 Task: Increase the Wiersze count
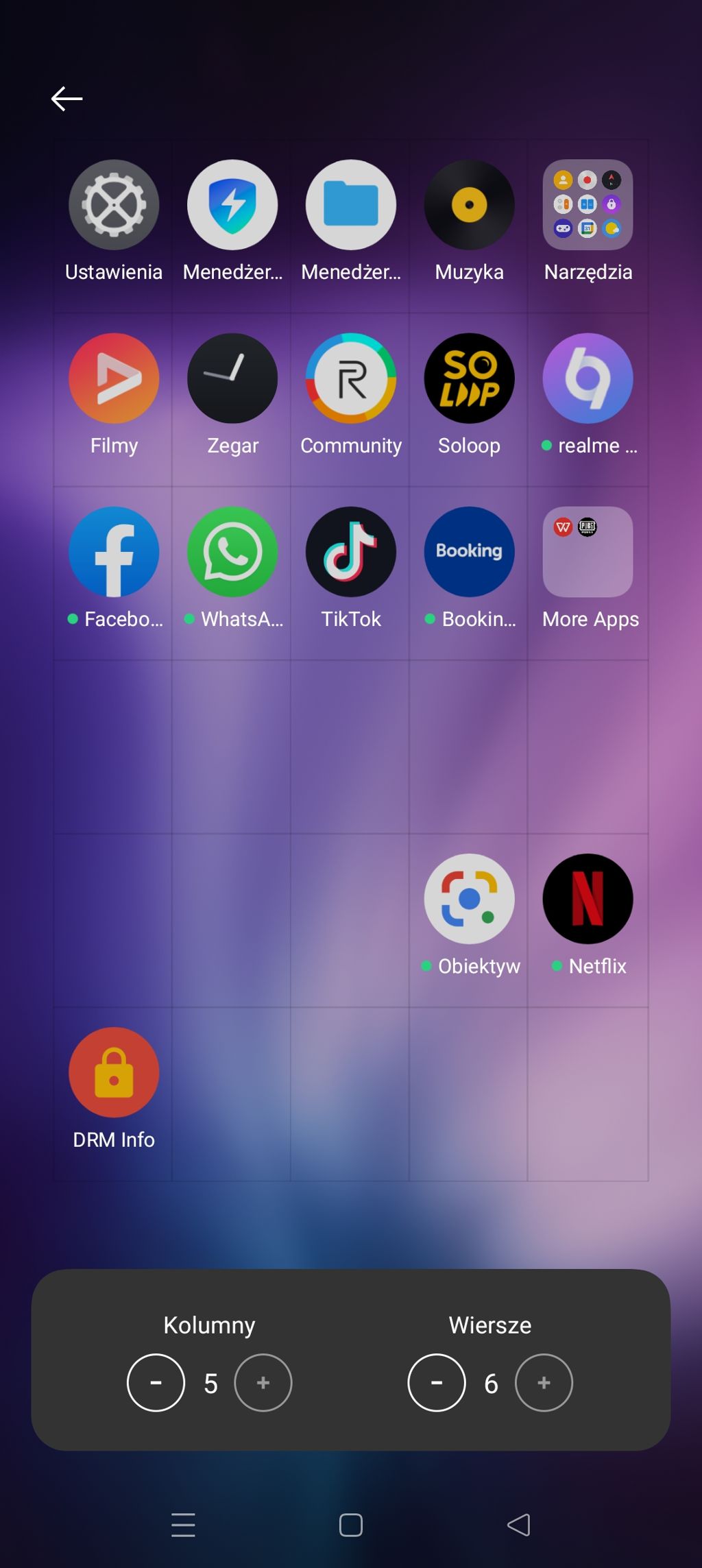click(544, 1382)
